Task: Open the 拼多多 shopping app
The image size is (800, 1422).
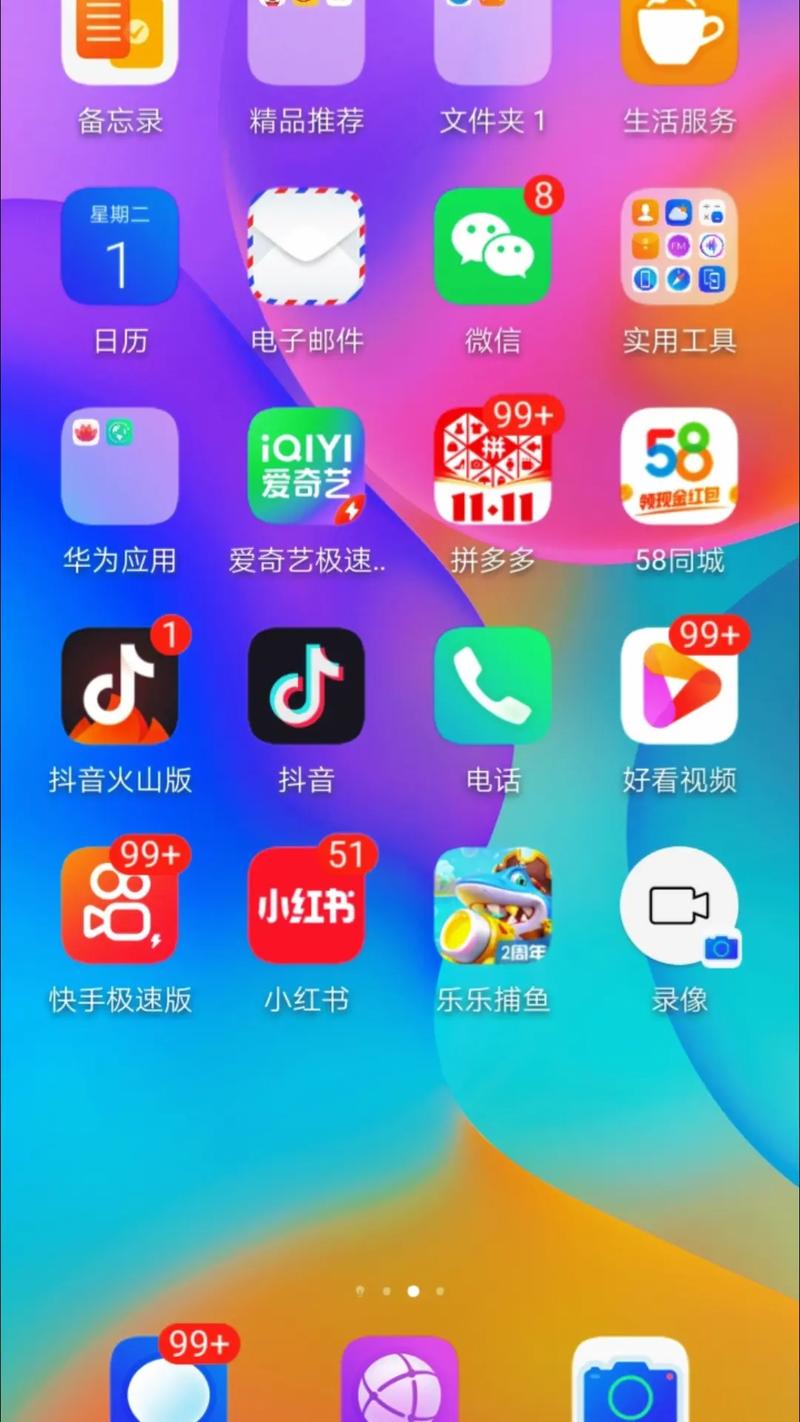Action: (x=493, y=466)
